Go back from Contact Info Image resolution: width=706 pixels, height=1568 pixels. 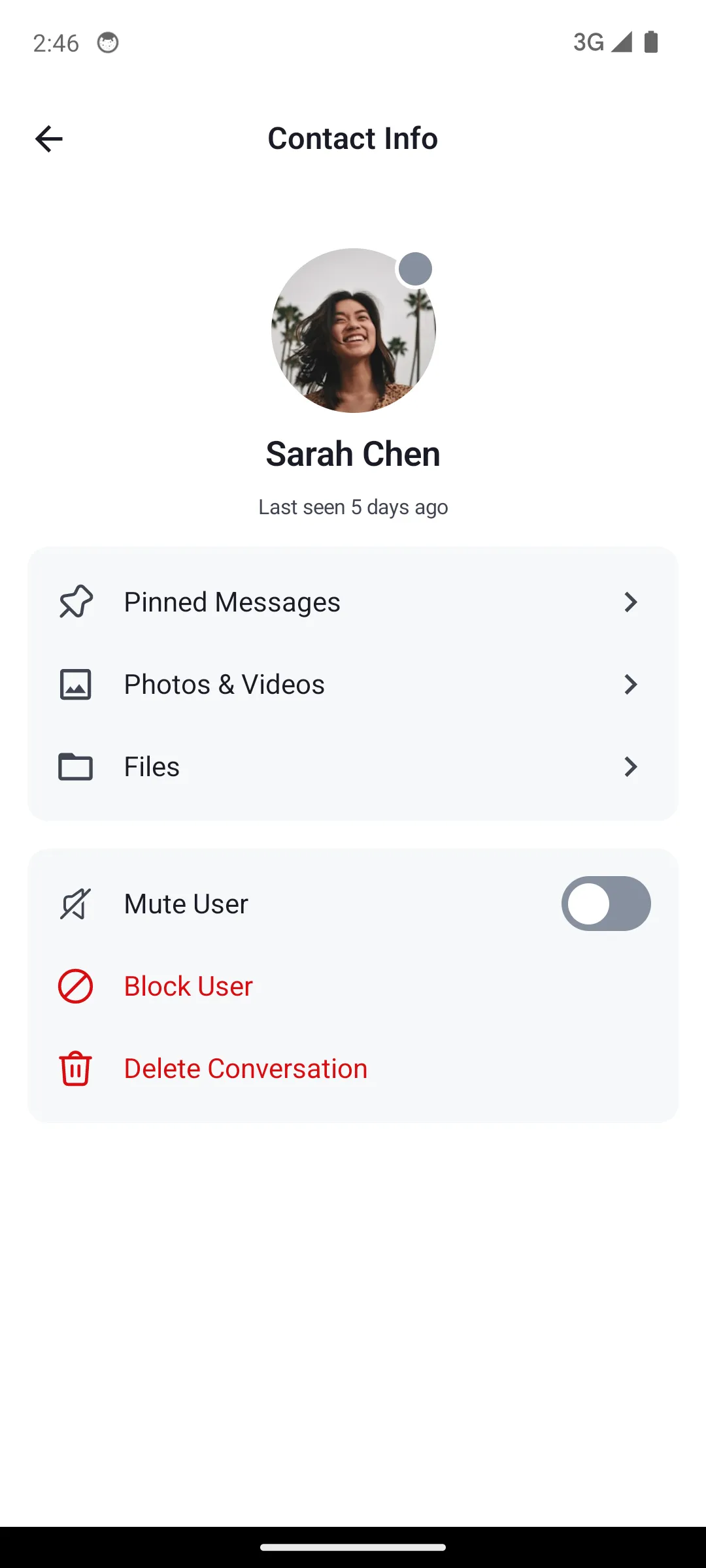49,139
